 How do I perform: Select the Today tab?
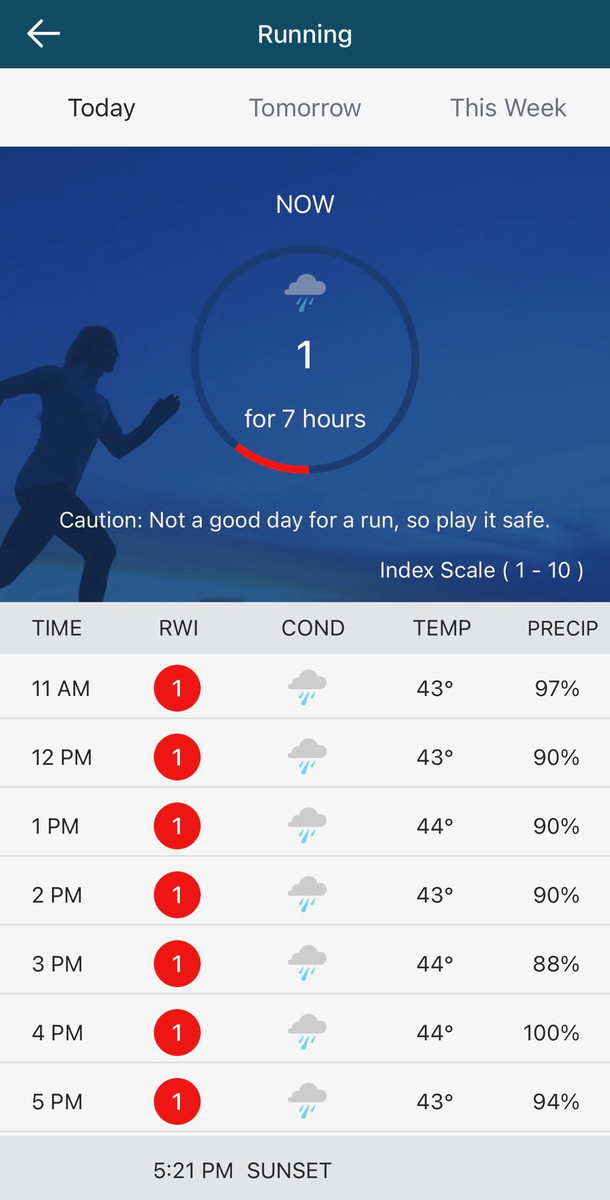pos(101,108)
